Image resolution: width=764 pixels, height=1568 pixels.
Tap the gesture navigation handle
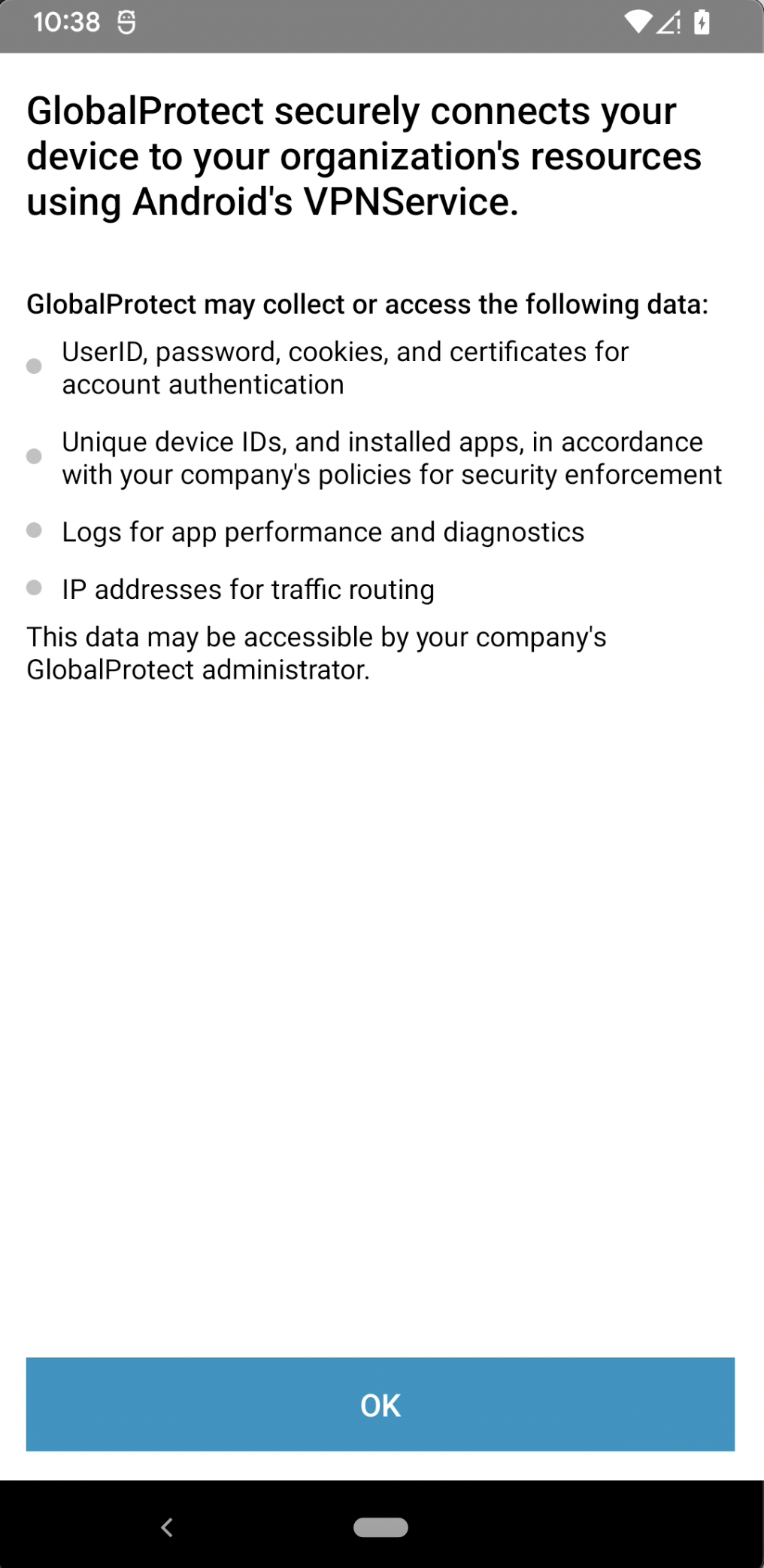(x=381, y=1527)
